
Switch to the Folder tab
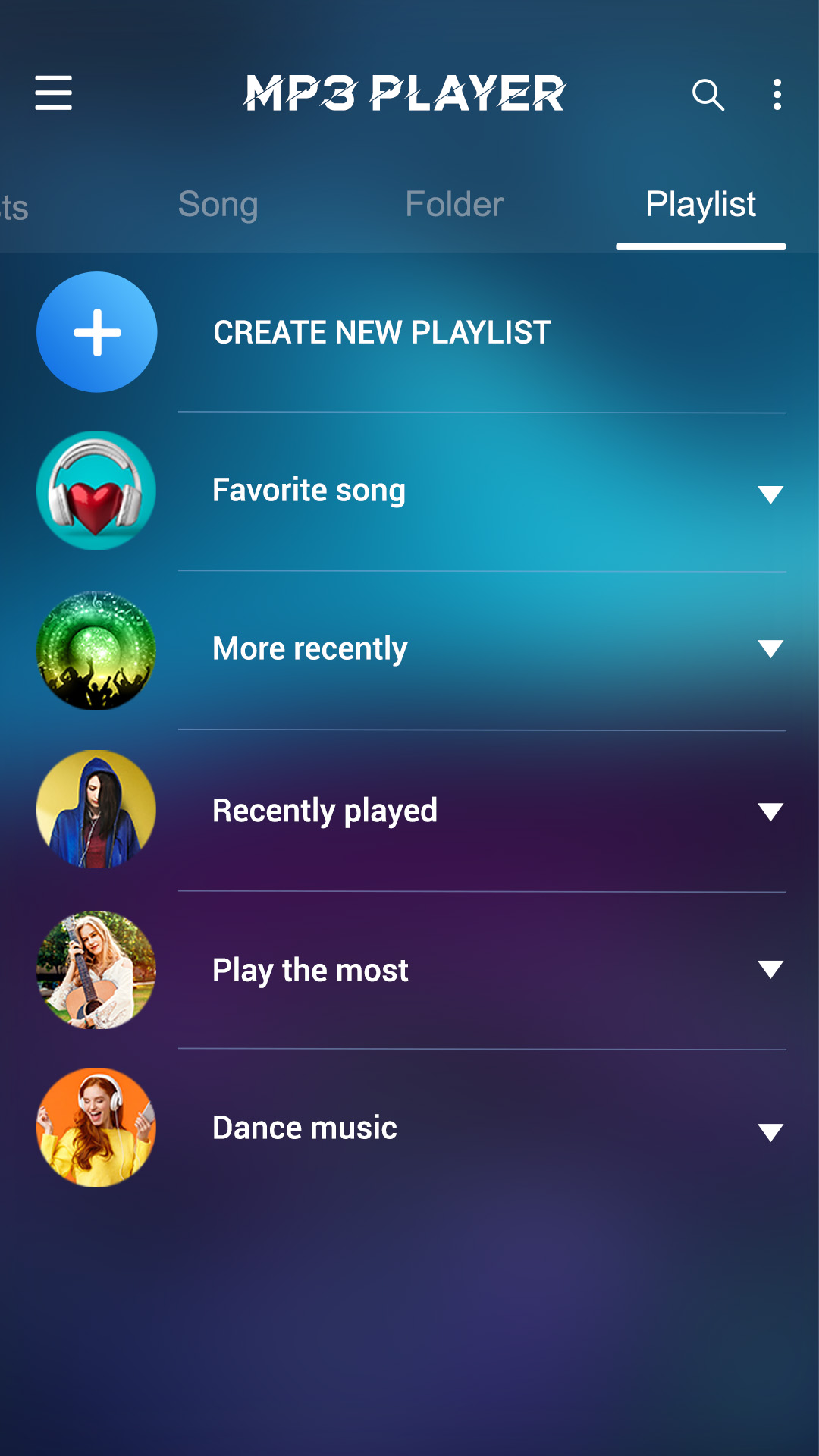pos(453,204)
